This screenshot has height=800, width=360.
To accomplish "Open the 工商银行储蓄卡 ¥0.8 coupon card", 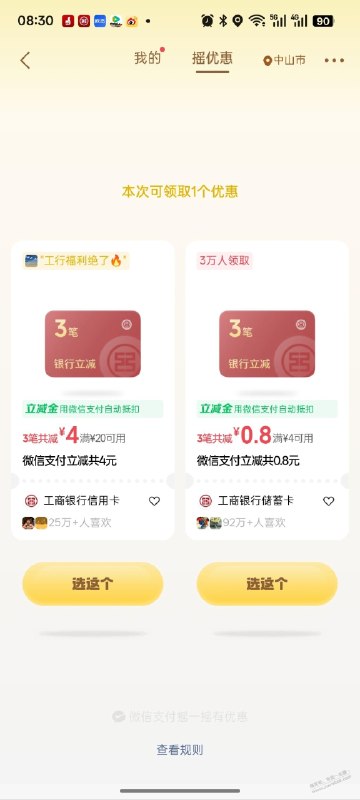I will (x=267, y=390).
